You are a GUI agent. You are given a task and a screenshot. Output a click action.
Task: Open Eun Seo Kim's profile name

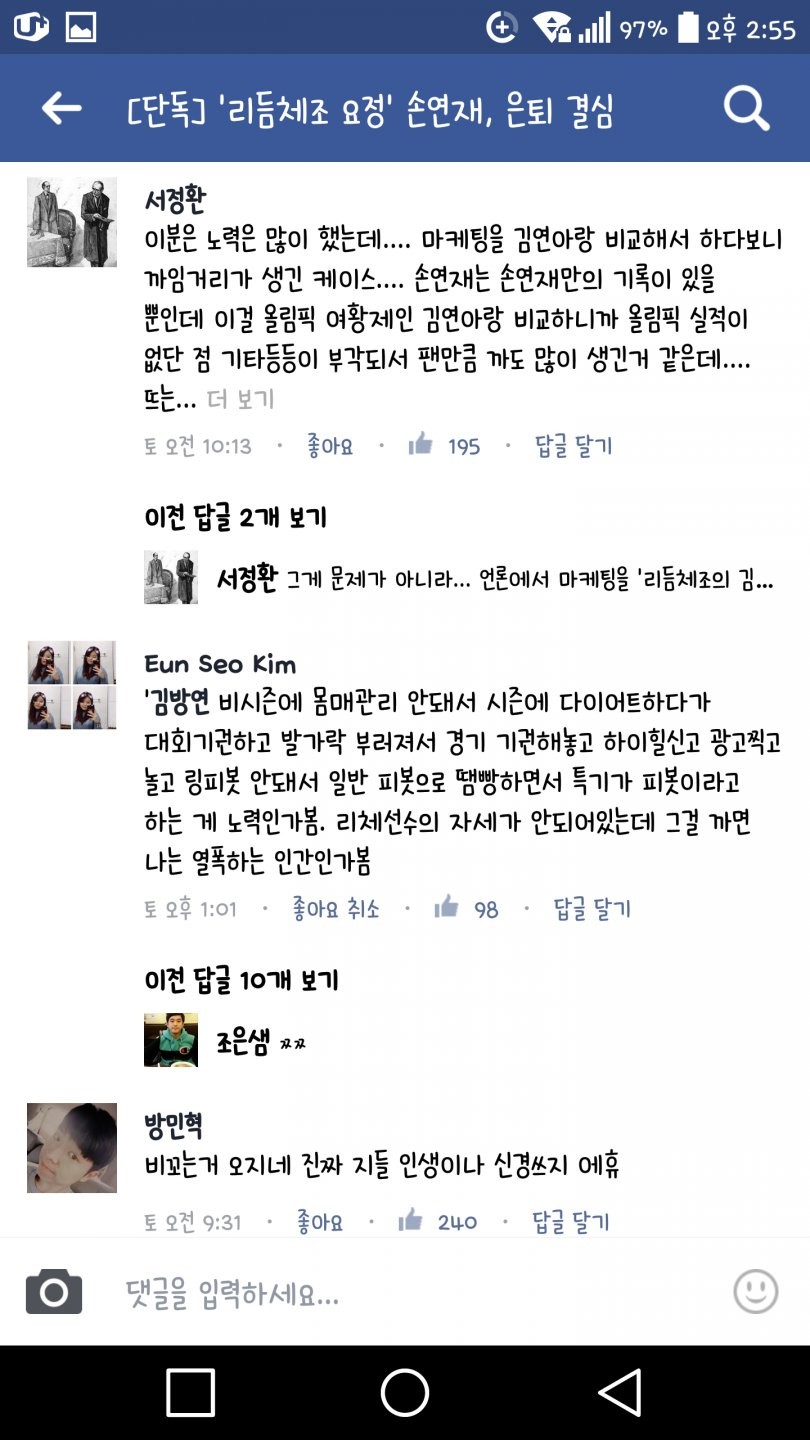pos(220,664)
